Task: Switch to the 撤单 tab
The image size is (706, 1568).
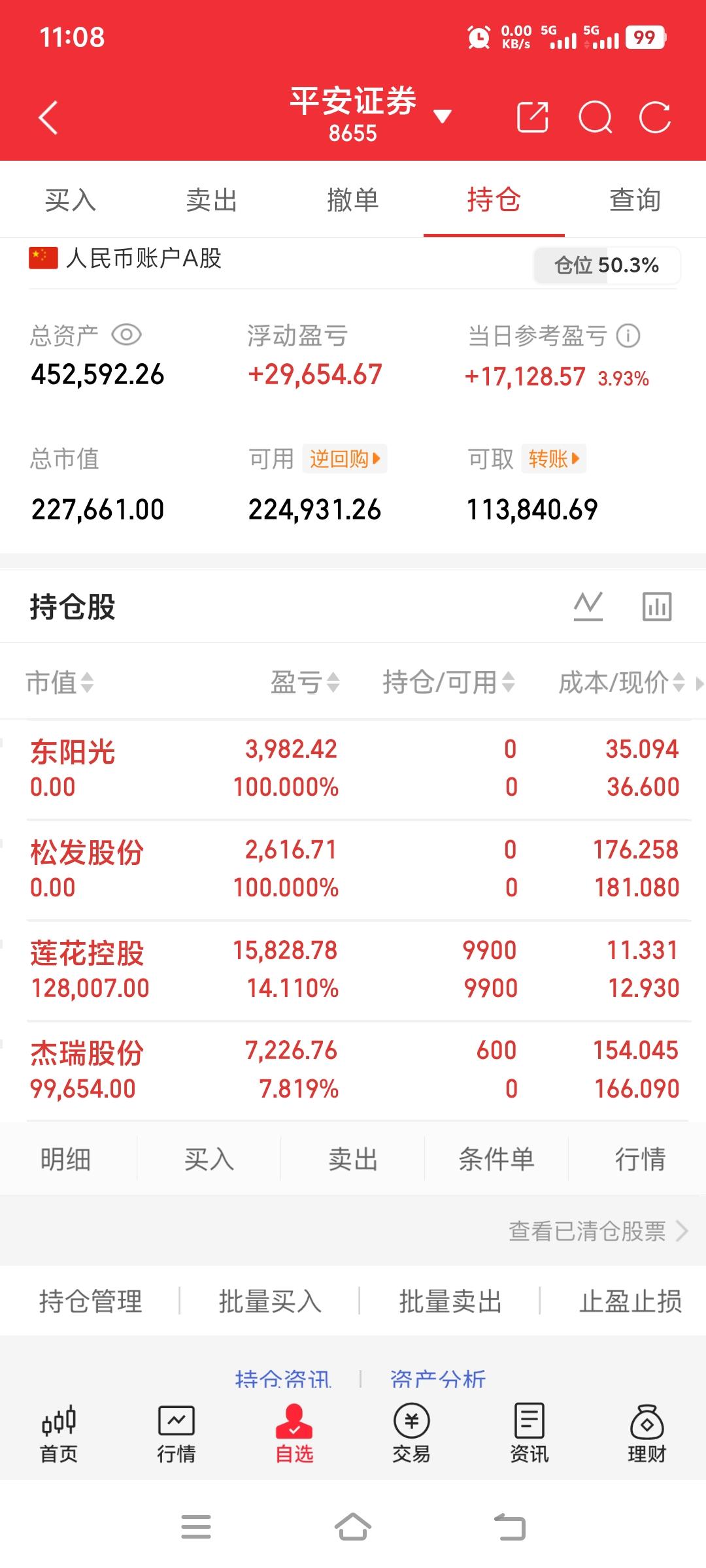Action: (353, 200)
